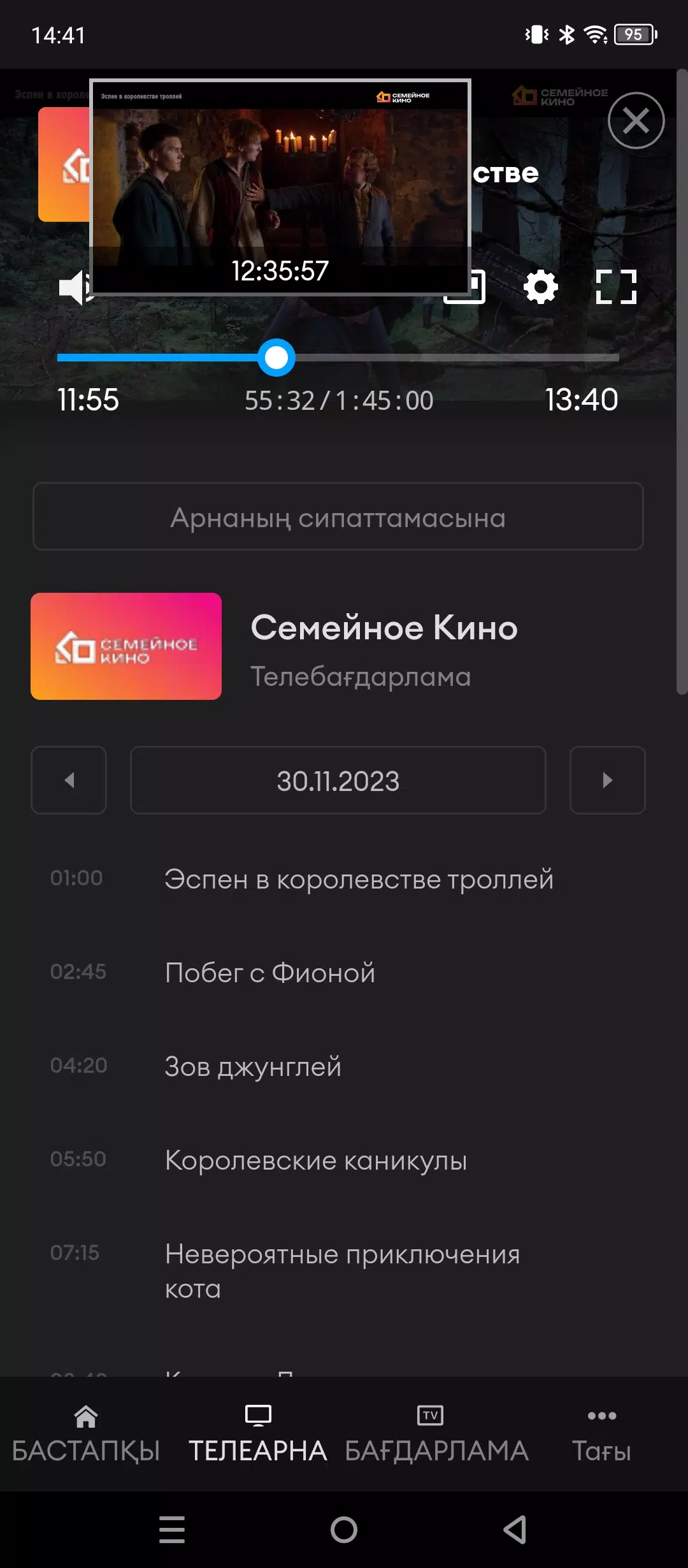
Task: Go back using system navigation
Action: click(515, 1529)
